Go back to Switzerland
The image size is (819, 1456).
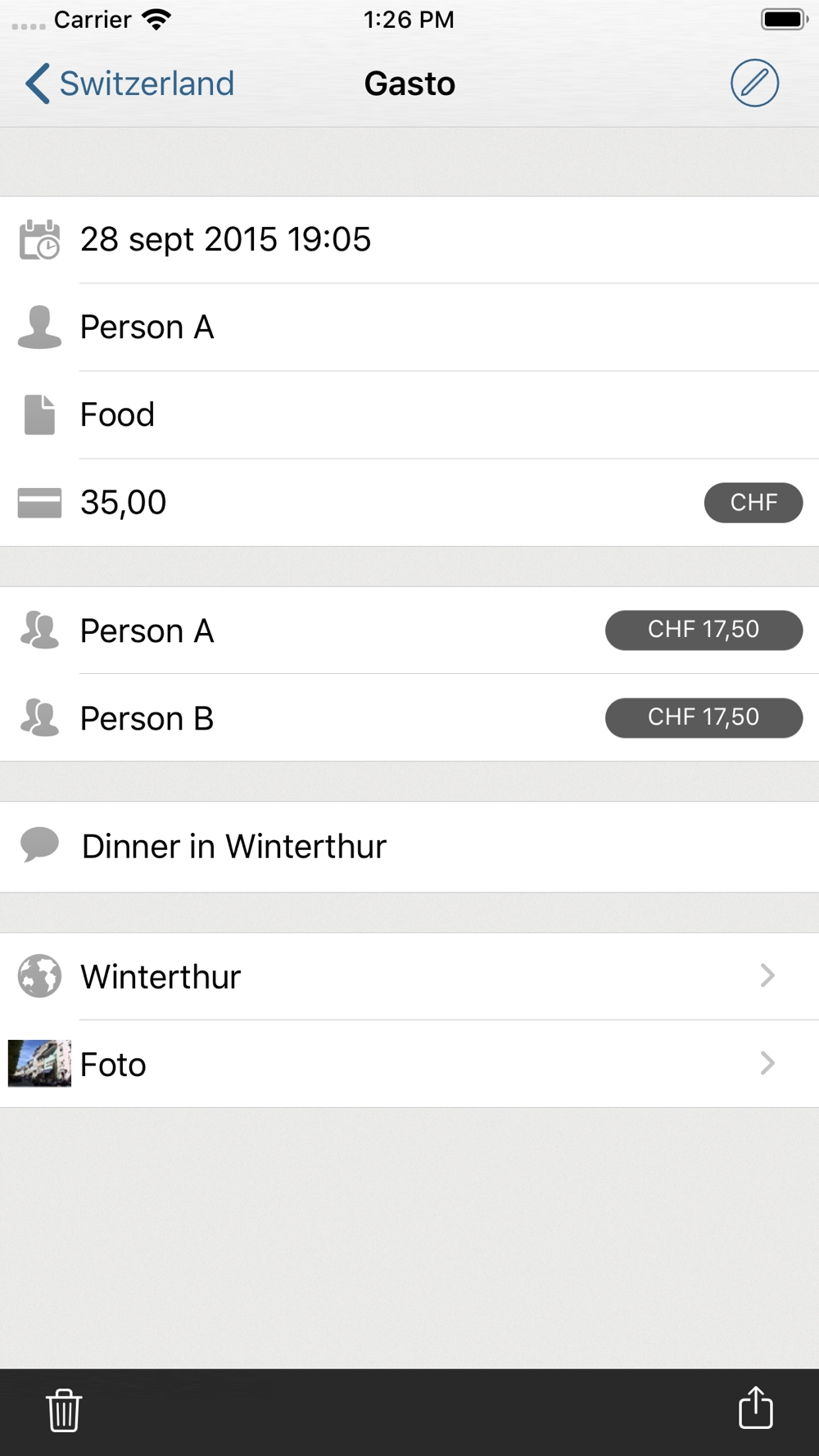point(129,84)
